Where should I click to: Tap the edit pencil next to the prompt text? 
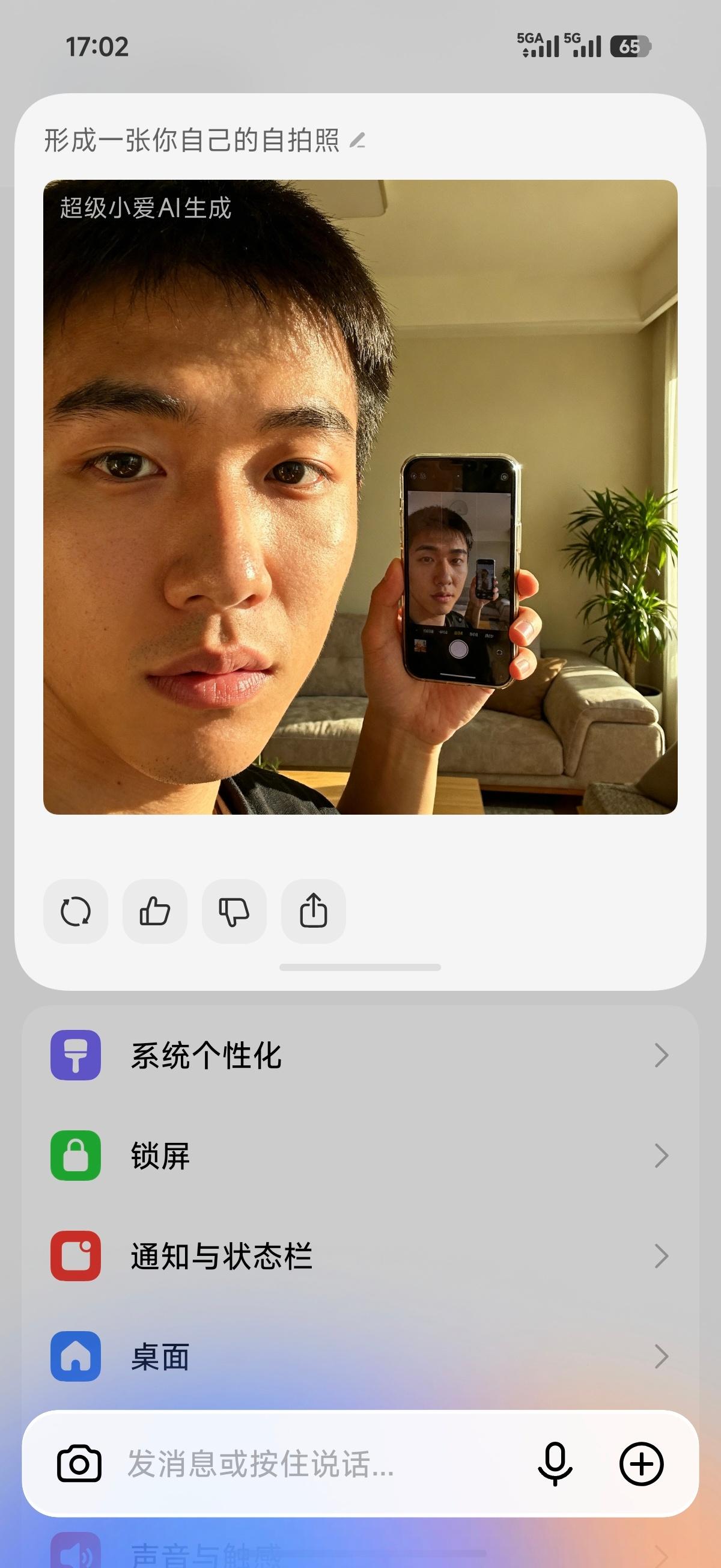point(357,141)
